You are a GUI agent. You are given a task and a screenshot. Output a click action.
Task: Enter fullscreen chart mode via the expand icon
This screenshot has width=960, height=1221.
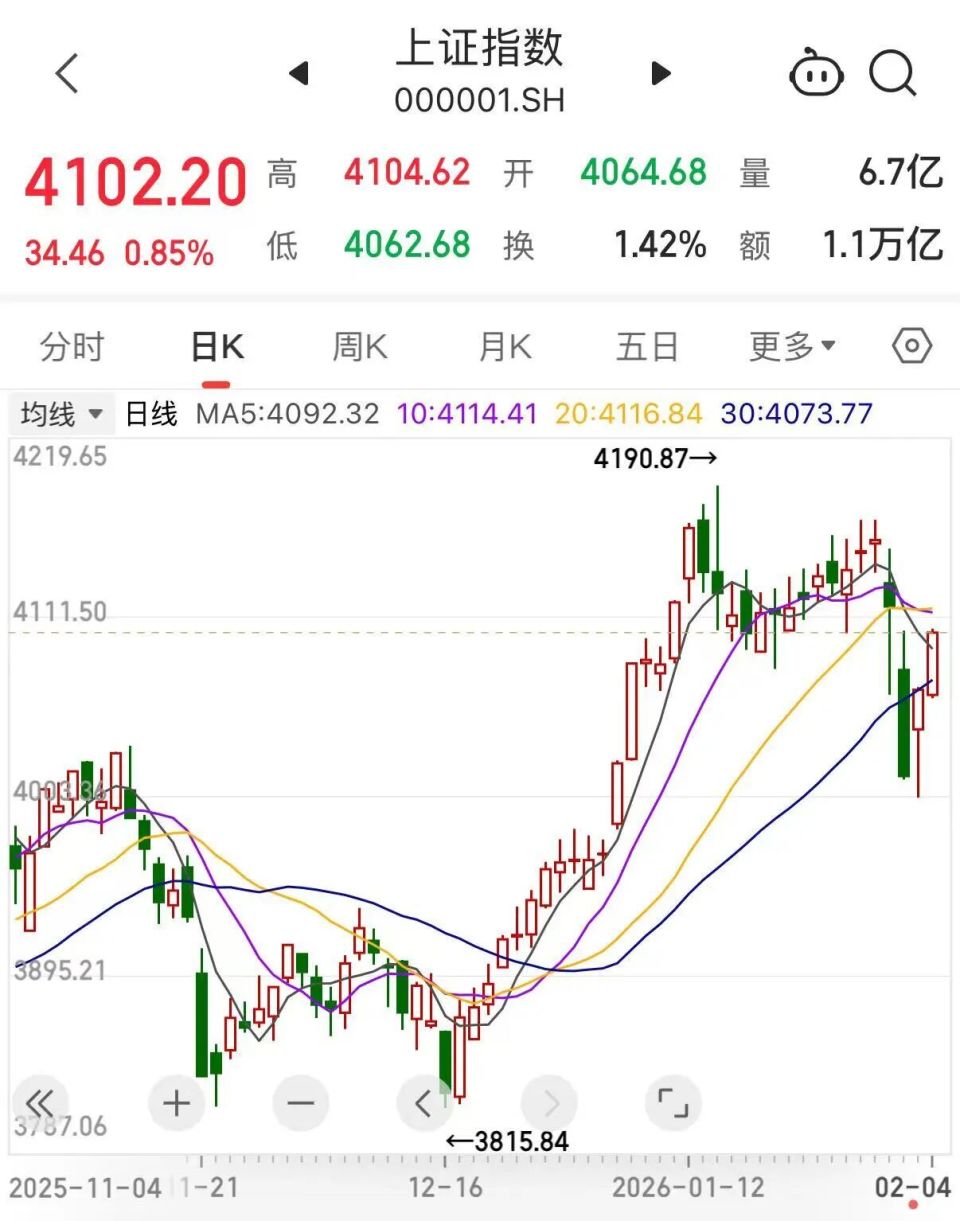point(674,1103)
